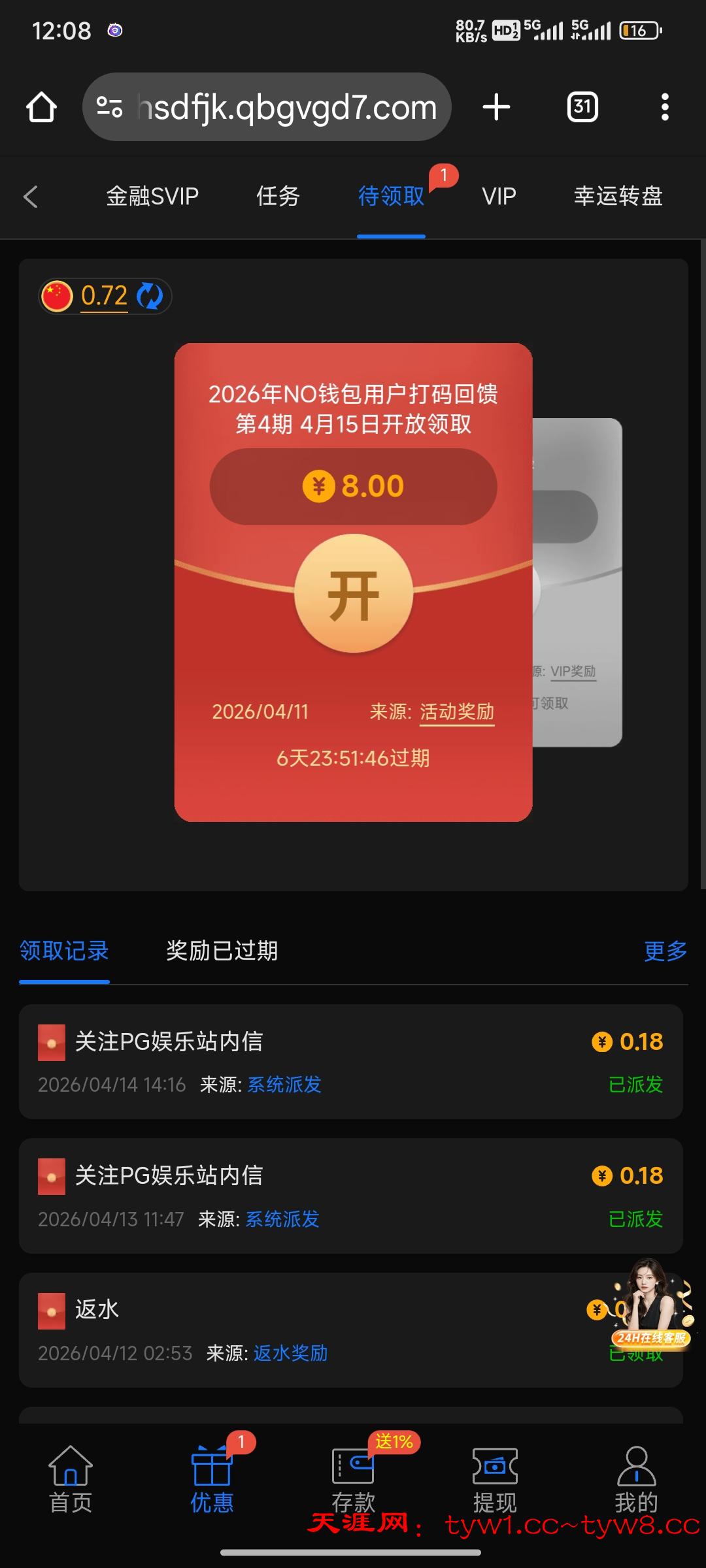Screen dimensions: 706x1568
Task: Open the browser overflow menu
Action: tap(665, 107)
